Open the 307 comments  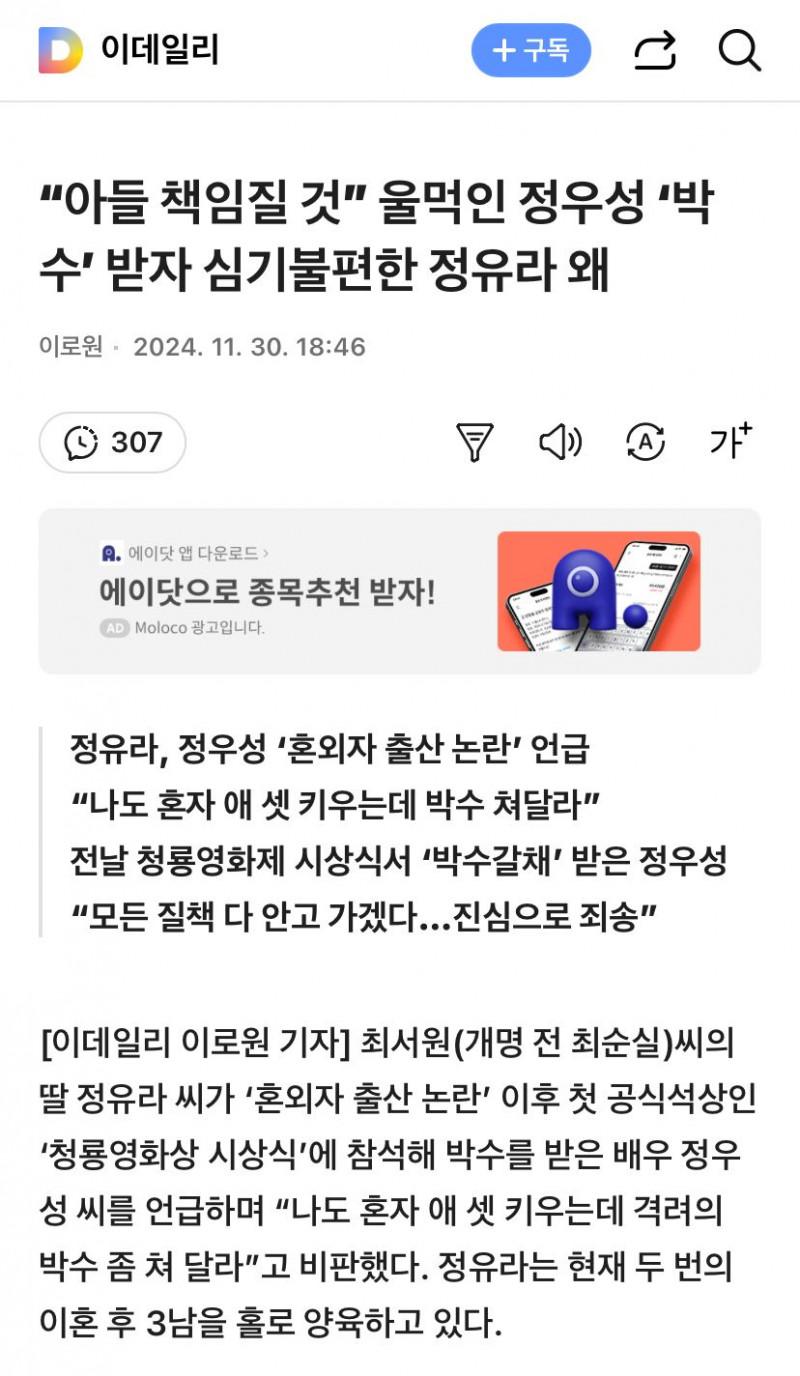click(x=112, y=442)
